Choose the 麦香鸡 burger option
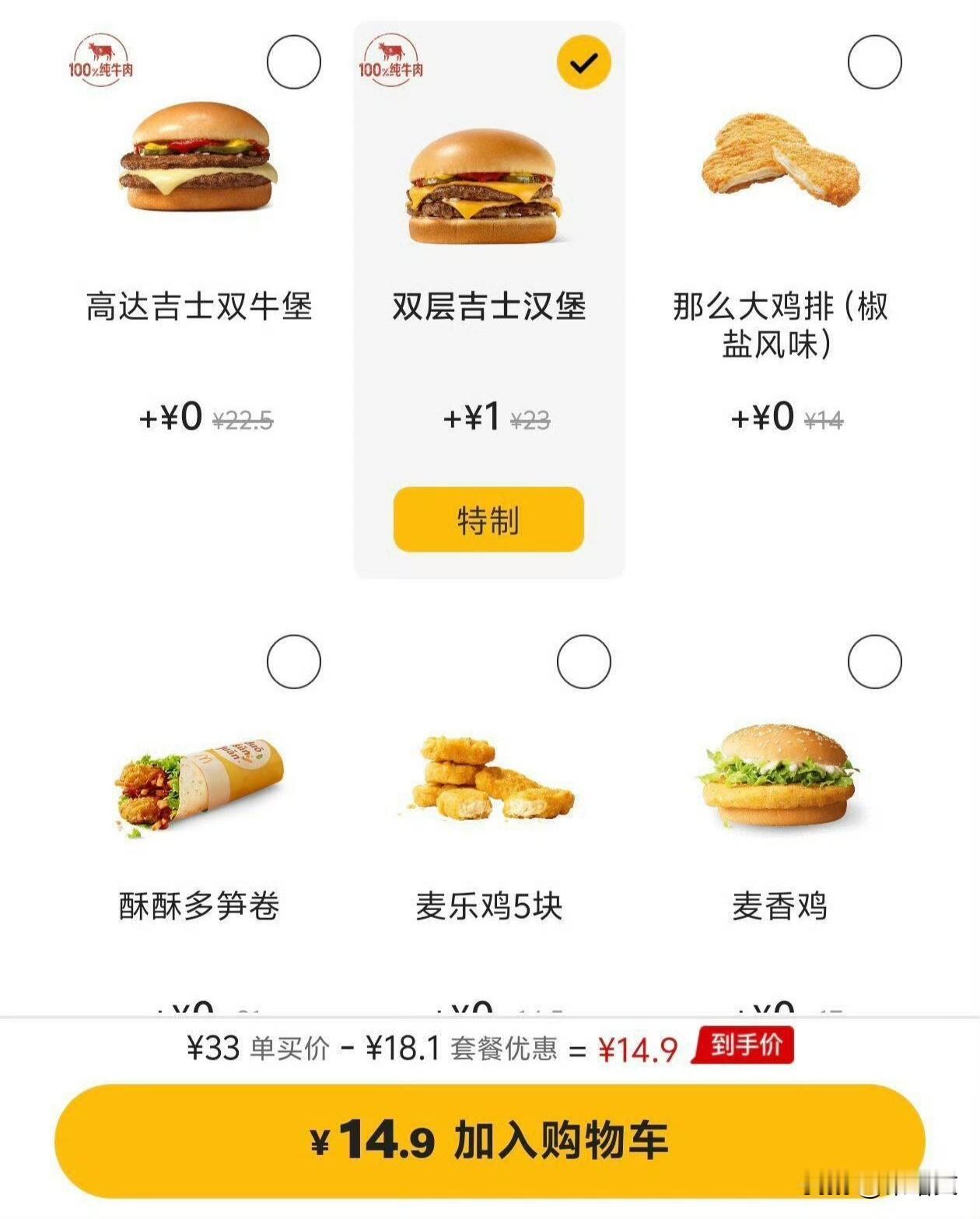The image size is (980, 1219). coord(874,662)
